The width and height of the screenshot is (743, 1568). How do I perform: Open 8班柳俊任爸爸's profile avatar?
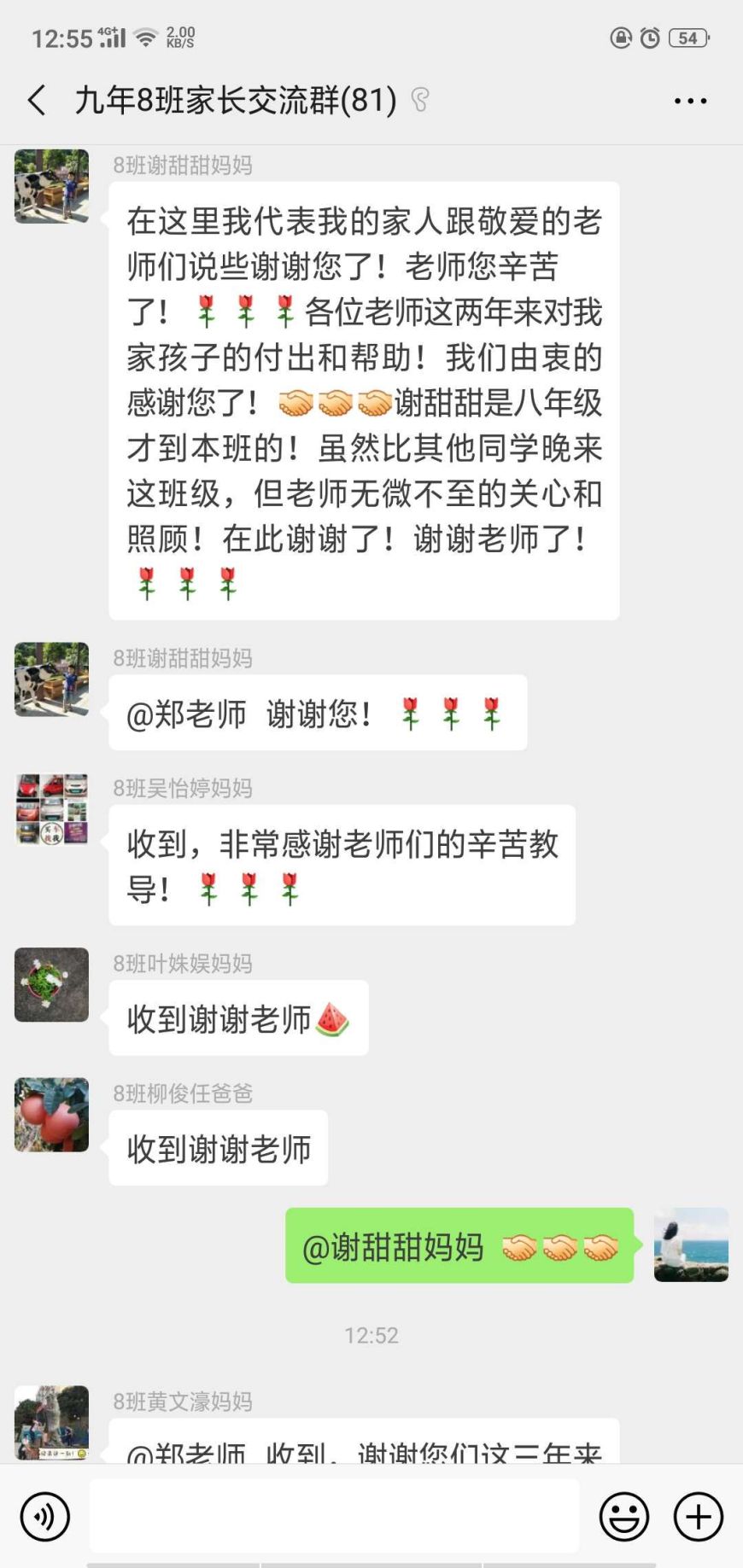[x=51, y=1114]
